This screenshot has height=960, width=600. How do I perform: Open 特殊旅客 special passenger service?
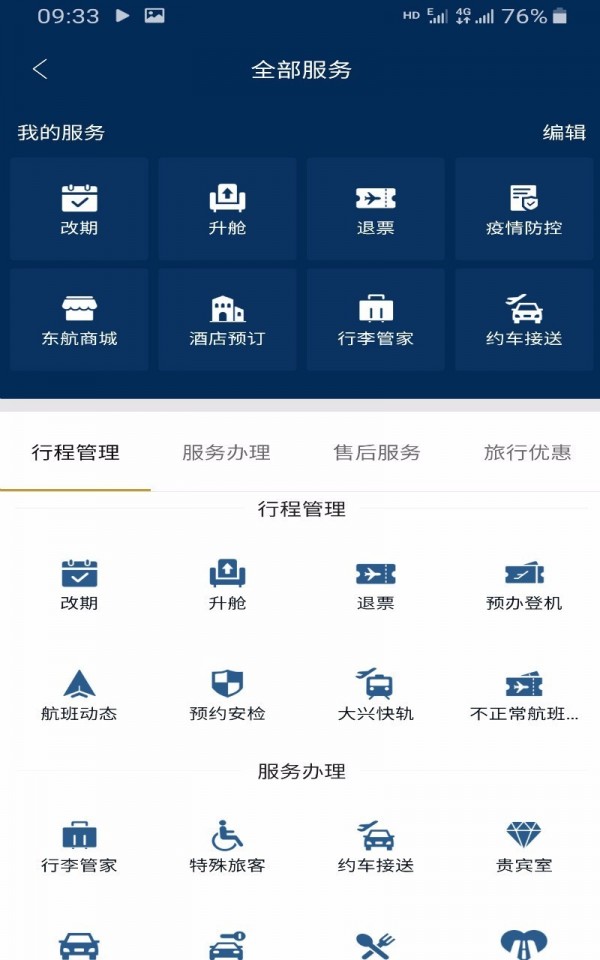point(227,847)
